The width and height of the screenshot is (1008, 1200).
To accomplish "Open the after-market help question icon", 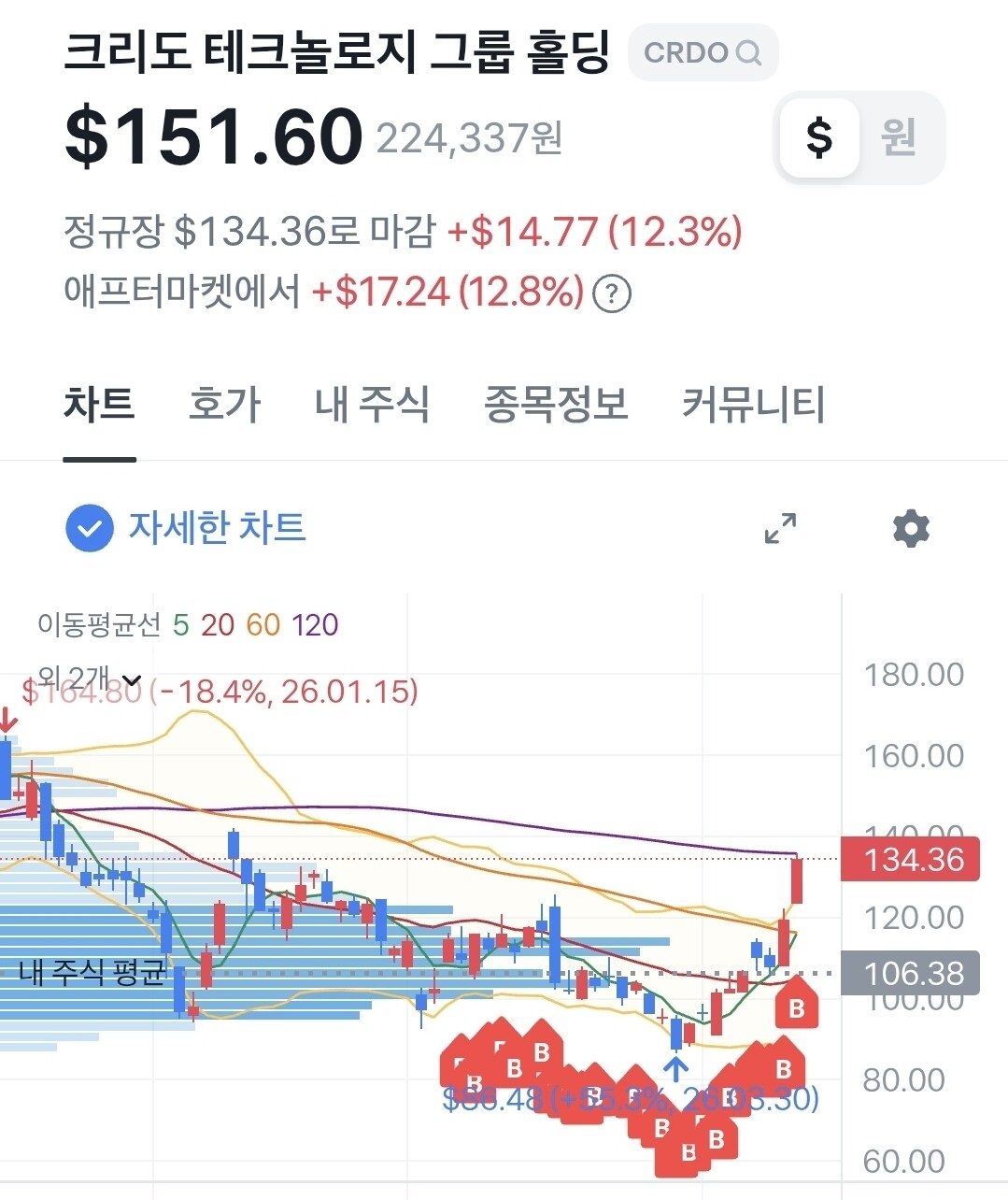I will click(612, 293).
